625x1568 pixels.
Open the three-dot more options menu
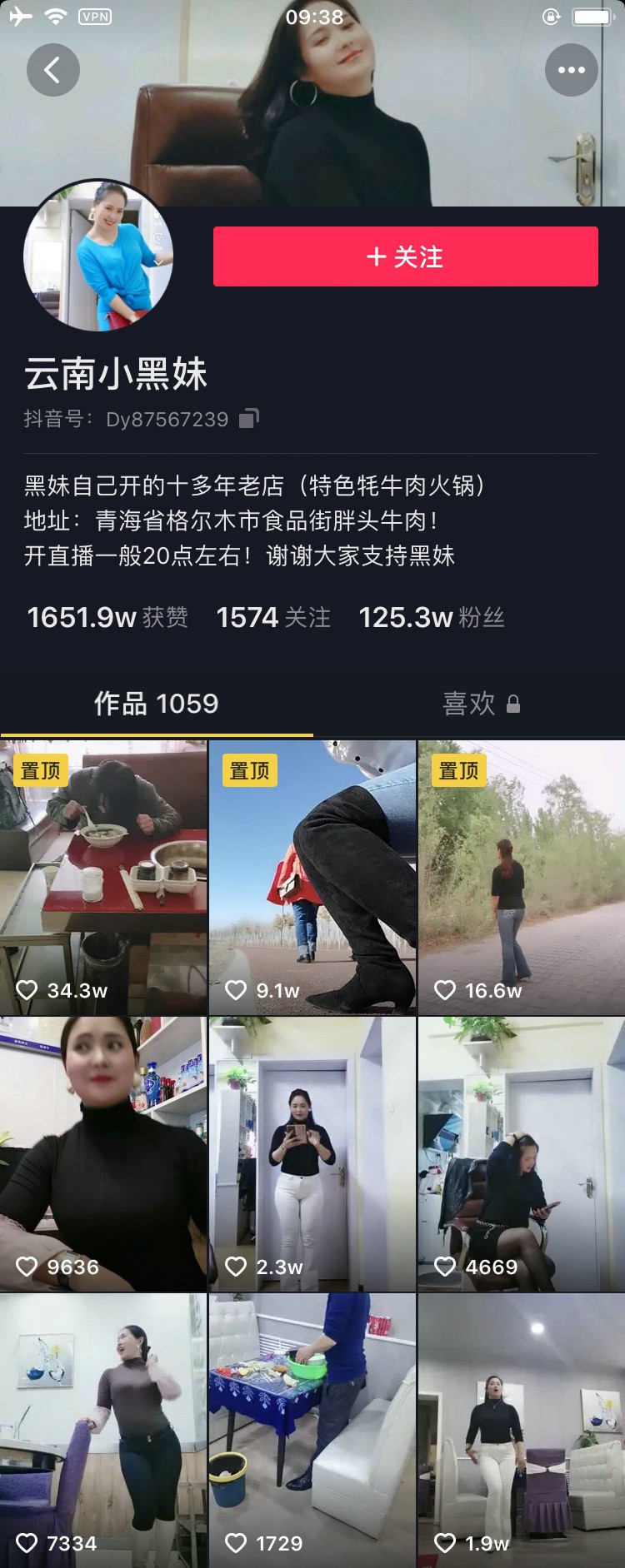click(571, 70)
